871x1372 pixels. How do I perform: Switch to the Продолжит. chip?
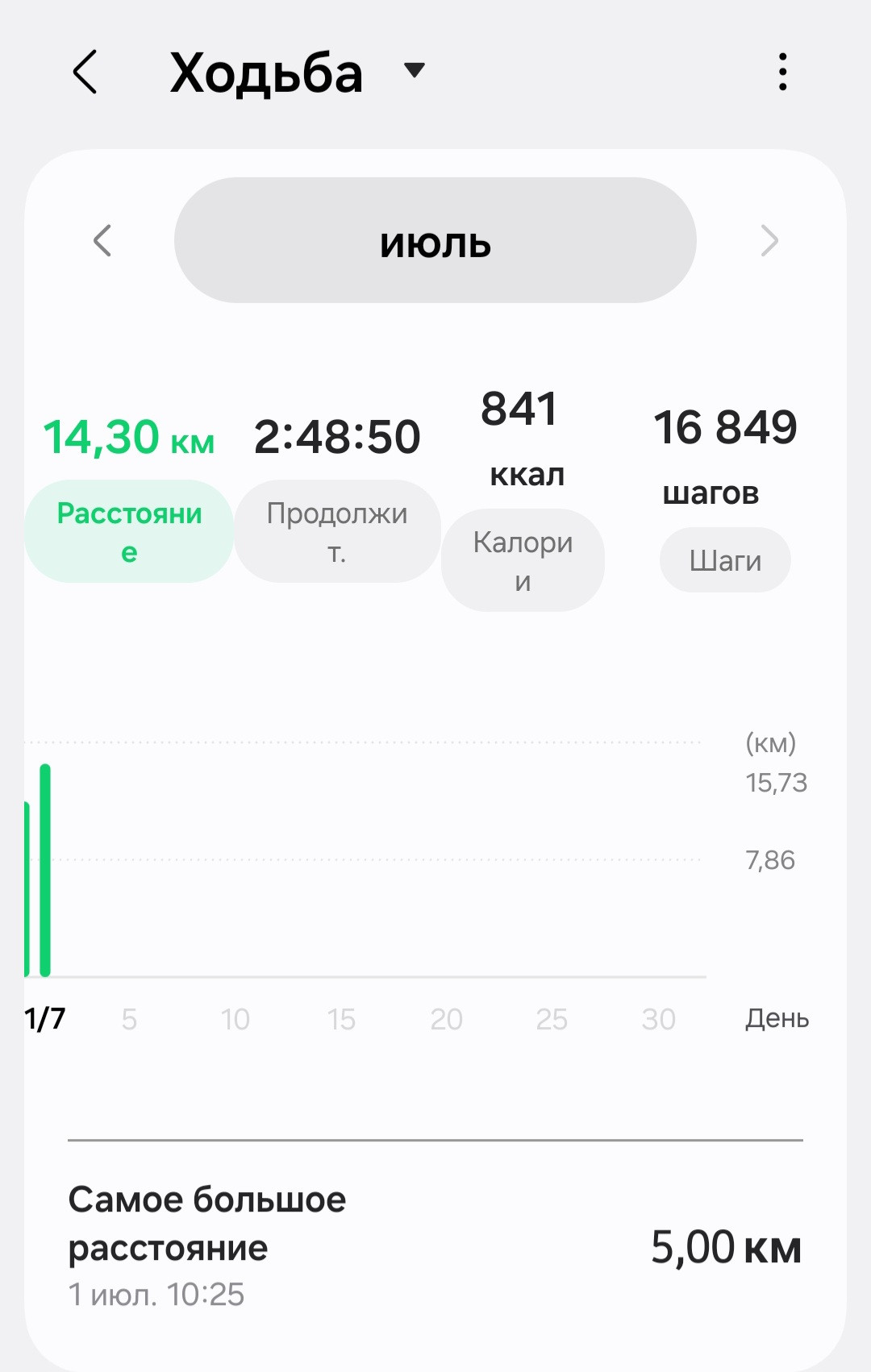(337, 531)
